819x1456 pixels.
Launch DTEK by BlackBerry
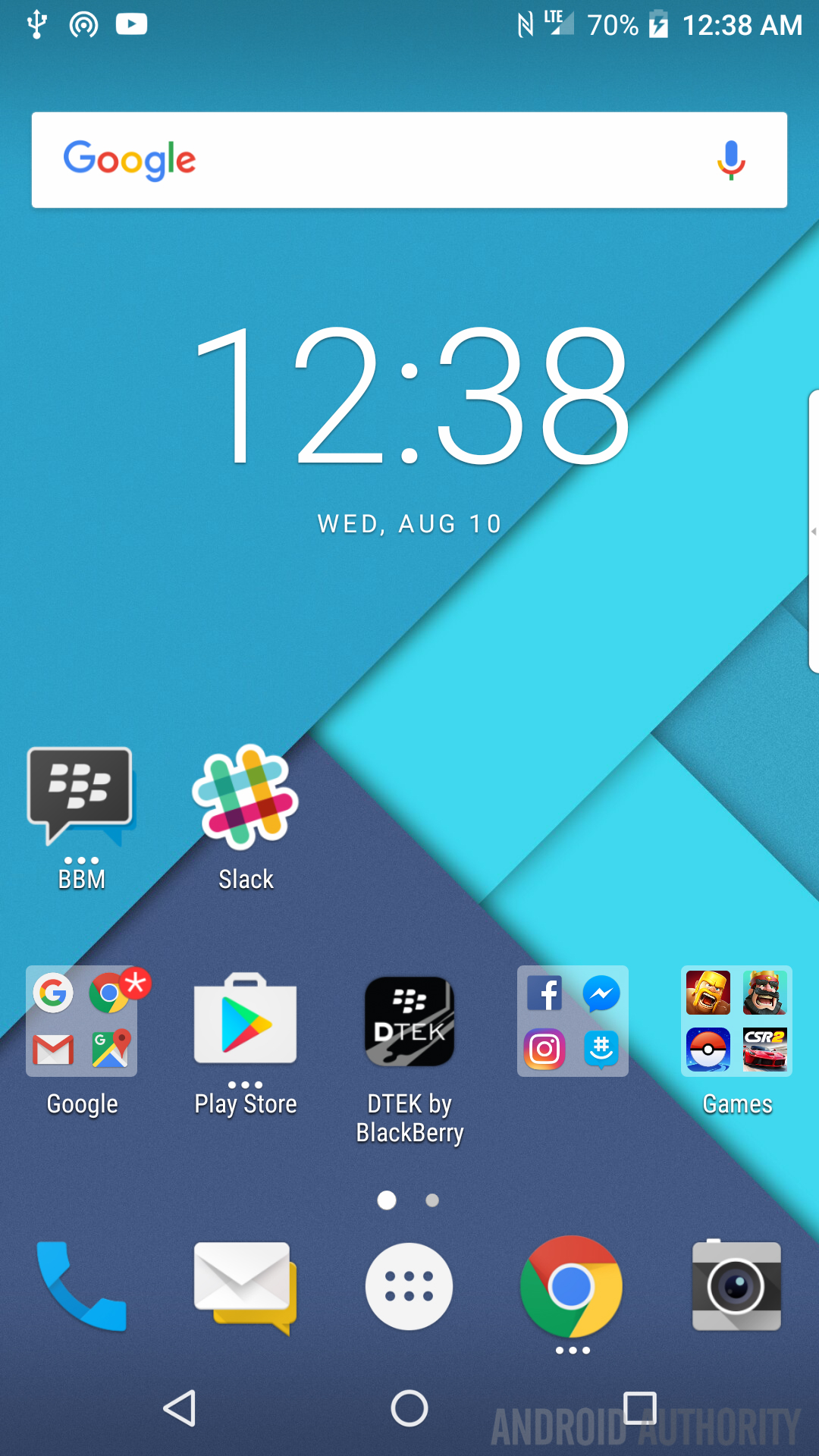[x=409, y=1021]
